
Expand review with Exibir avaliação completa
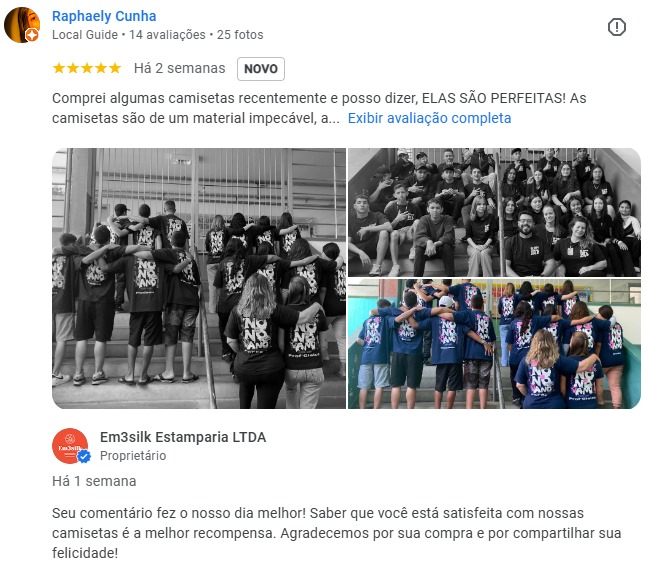tap(429, 118)
